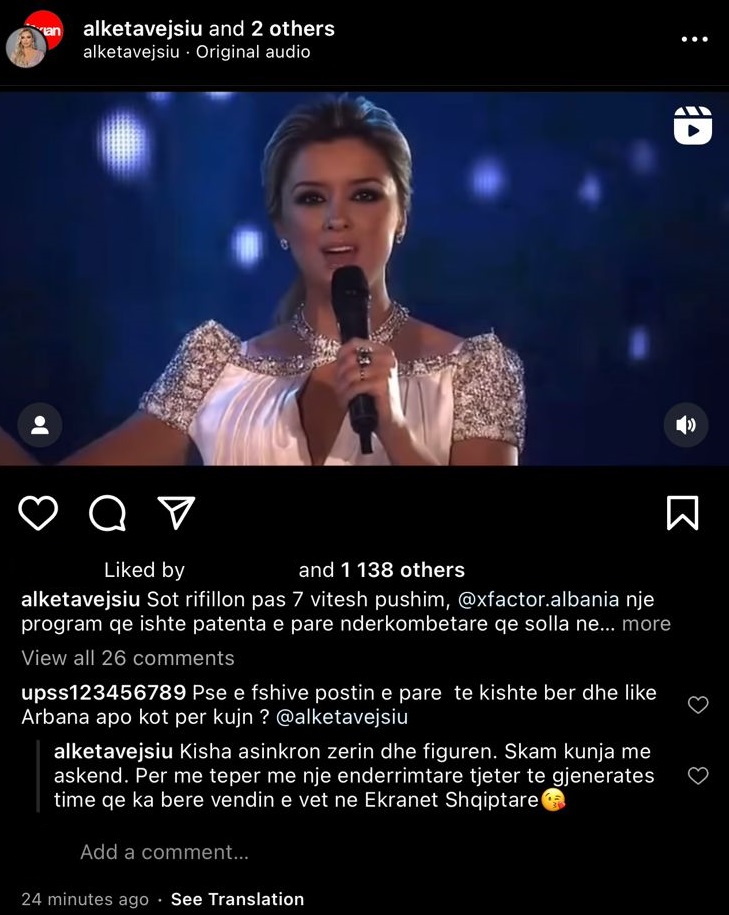Share the post via paper plane
729x915 pixels.
click(x=175, y=513)
